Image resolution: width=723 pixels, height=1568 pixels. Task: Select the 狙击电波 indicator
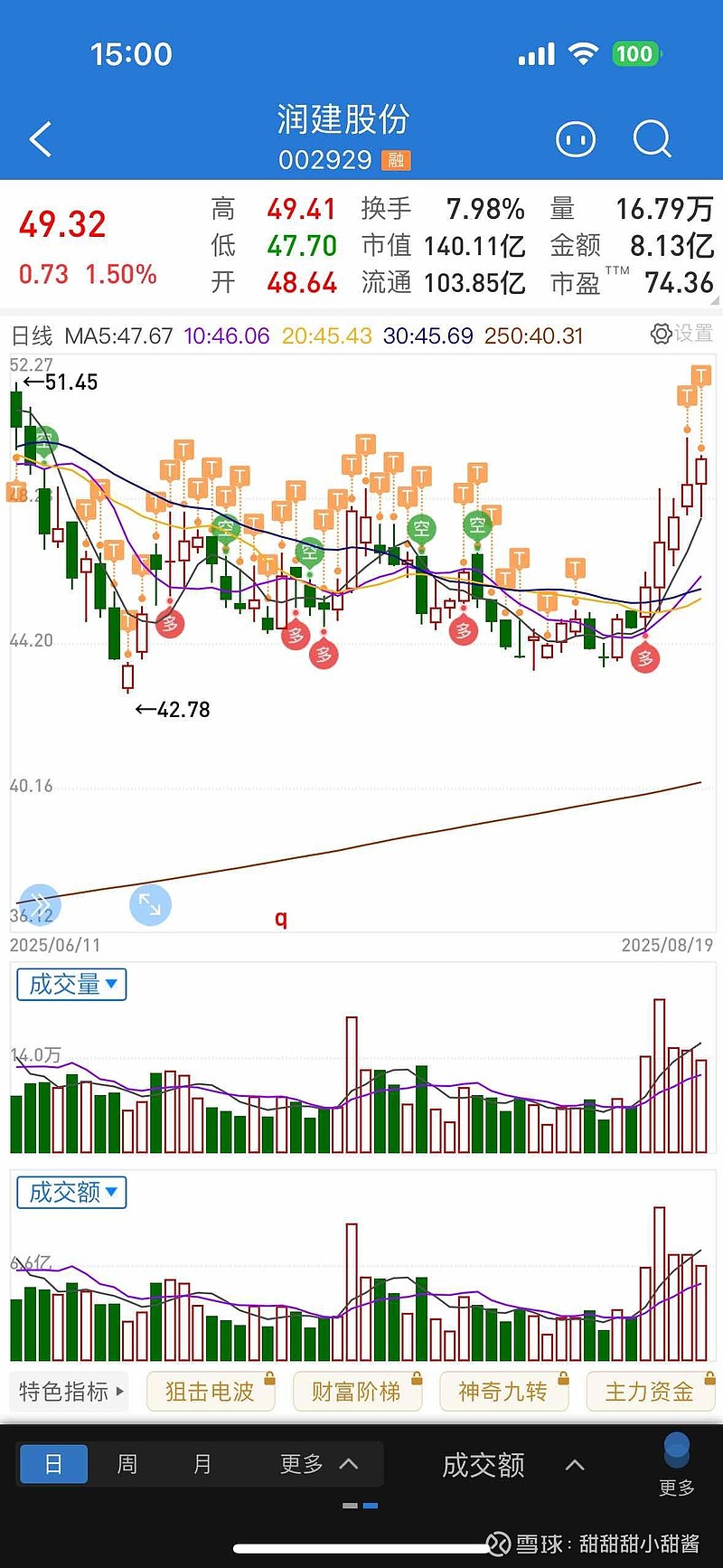pos(211,1391)
